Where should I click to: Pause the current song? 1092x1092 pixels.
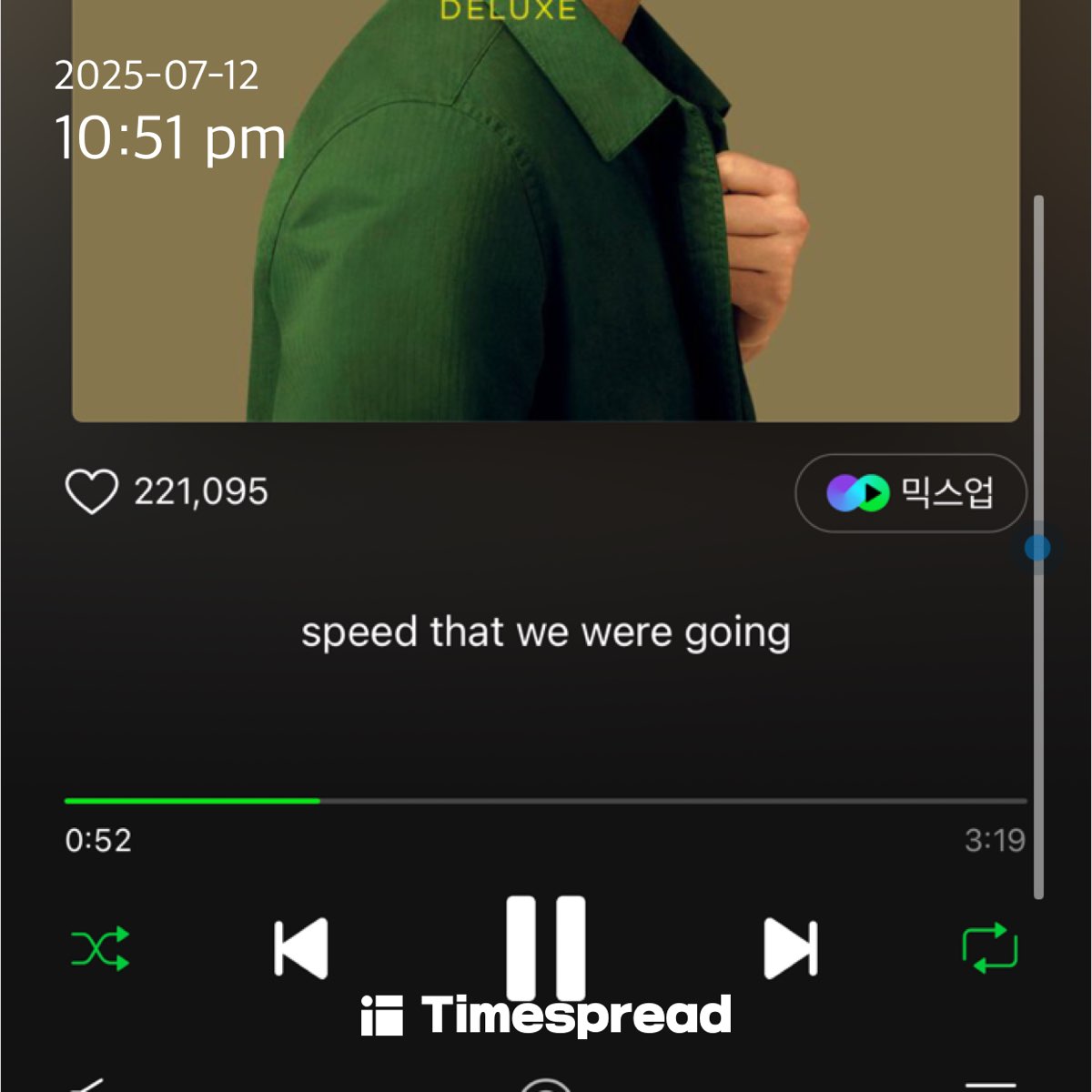coord(546,946)
